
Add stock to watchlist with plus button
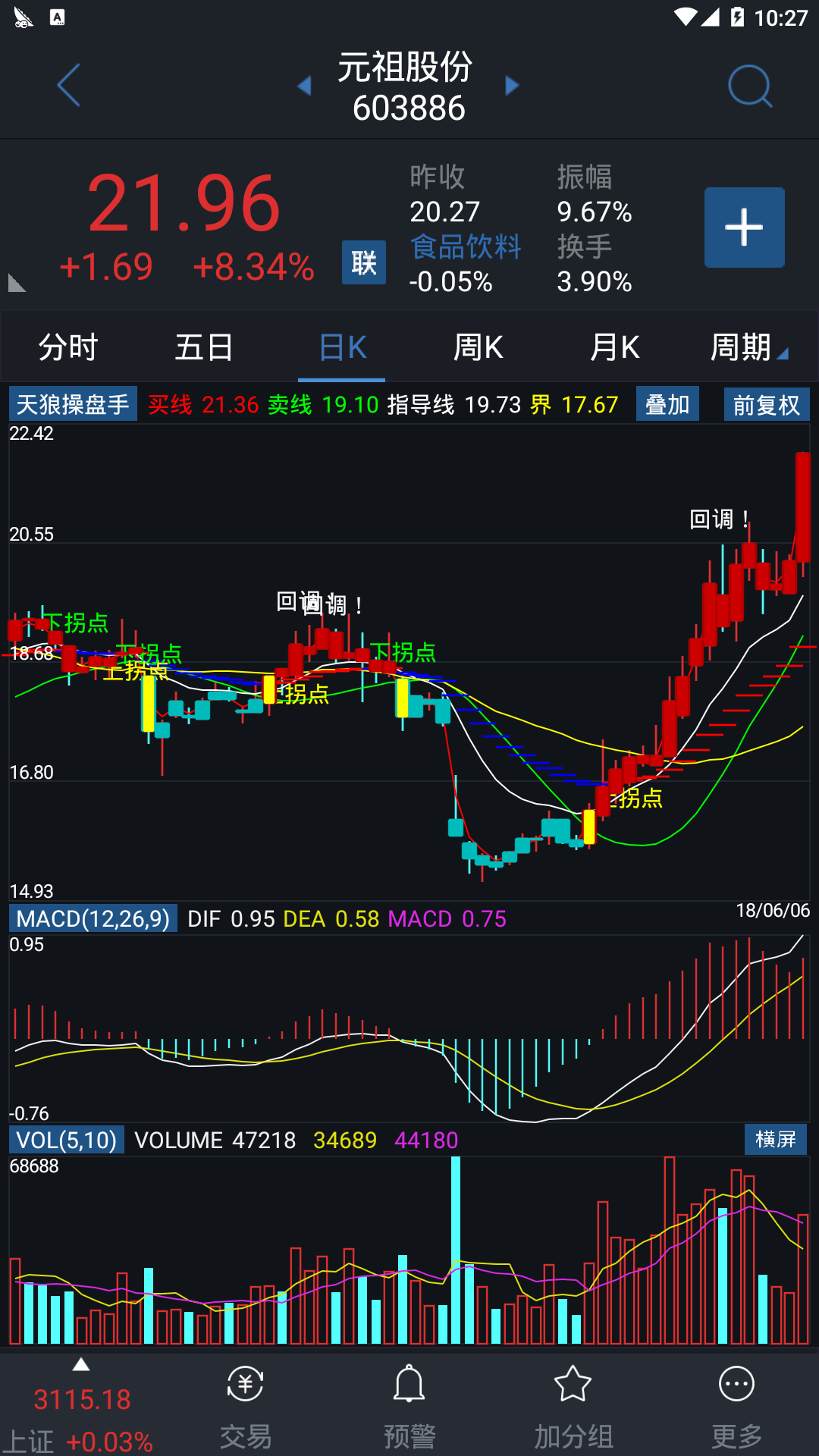[x=744, y=227]
